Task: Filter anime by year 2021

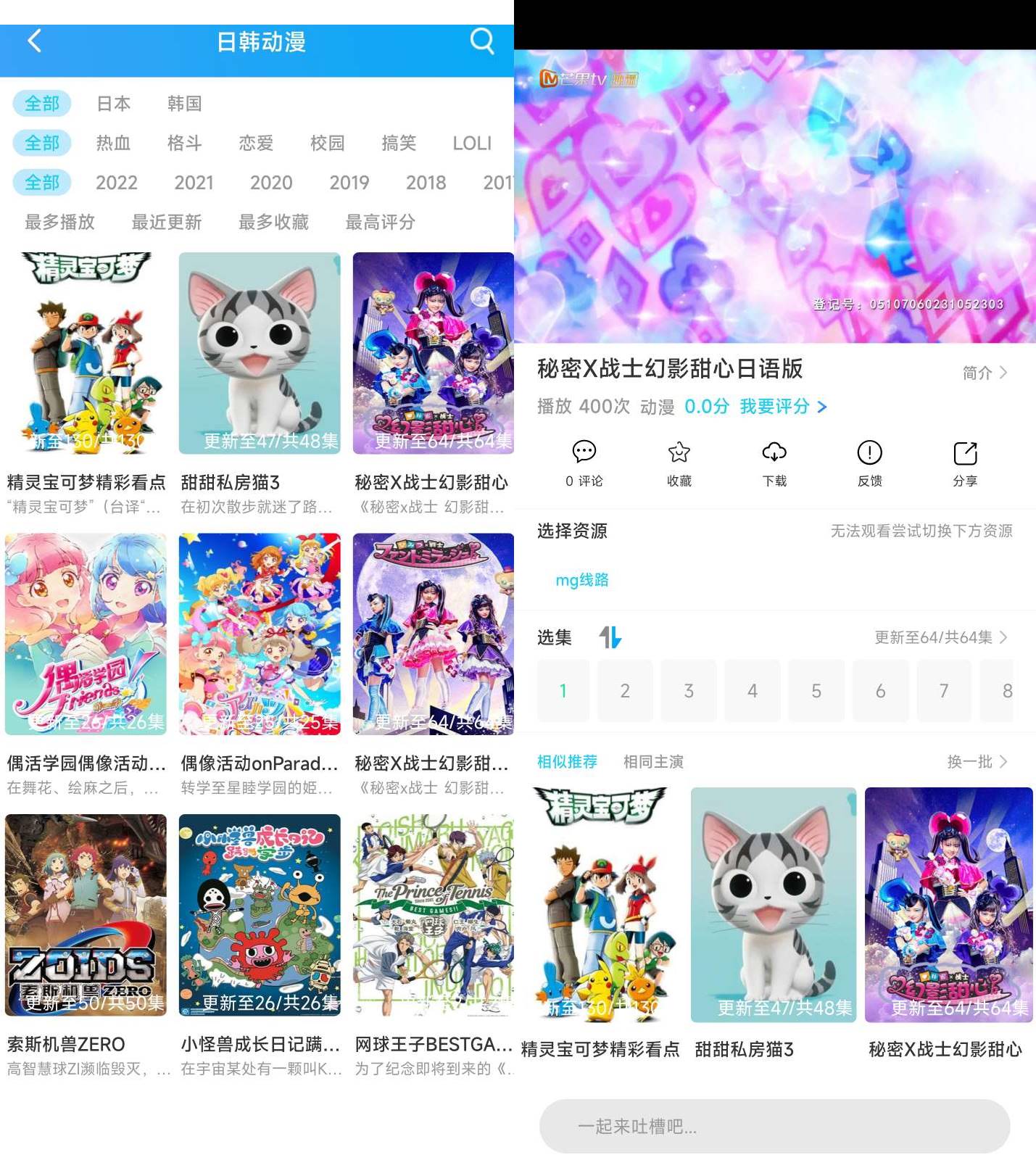Action: click(194, 183)
